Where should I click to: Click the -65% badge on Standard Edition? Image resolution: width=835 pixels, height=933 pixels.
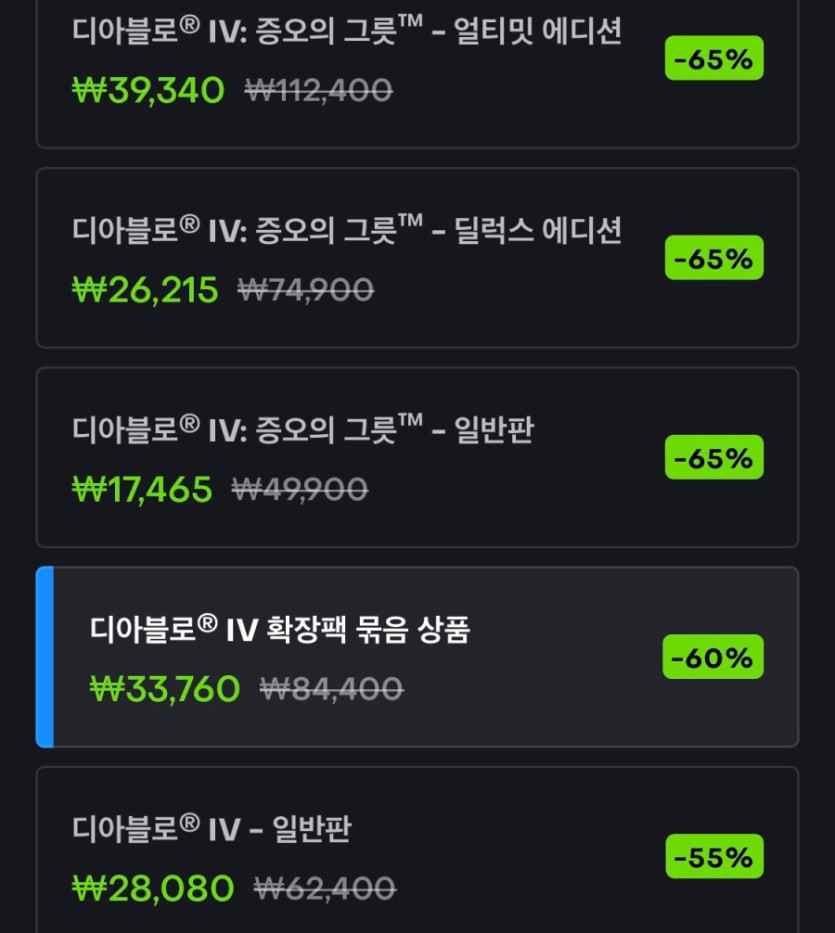click(x=712, y=457)
